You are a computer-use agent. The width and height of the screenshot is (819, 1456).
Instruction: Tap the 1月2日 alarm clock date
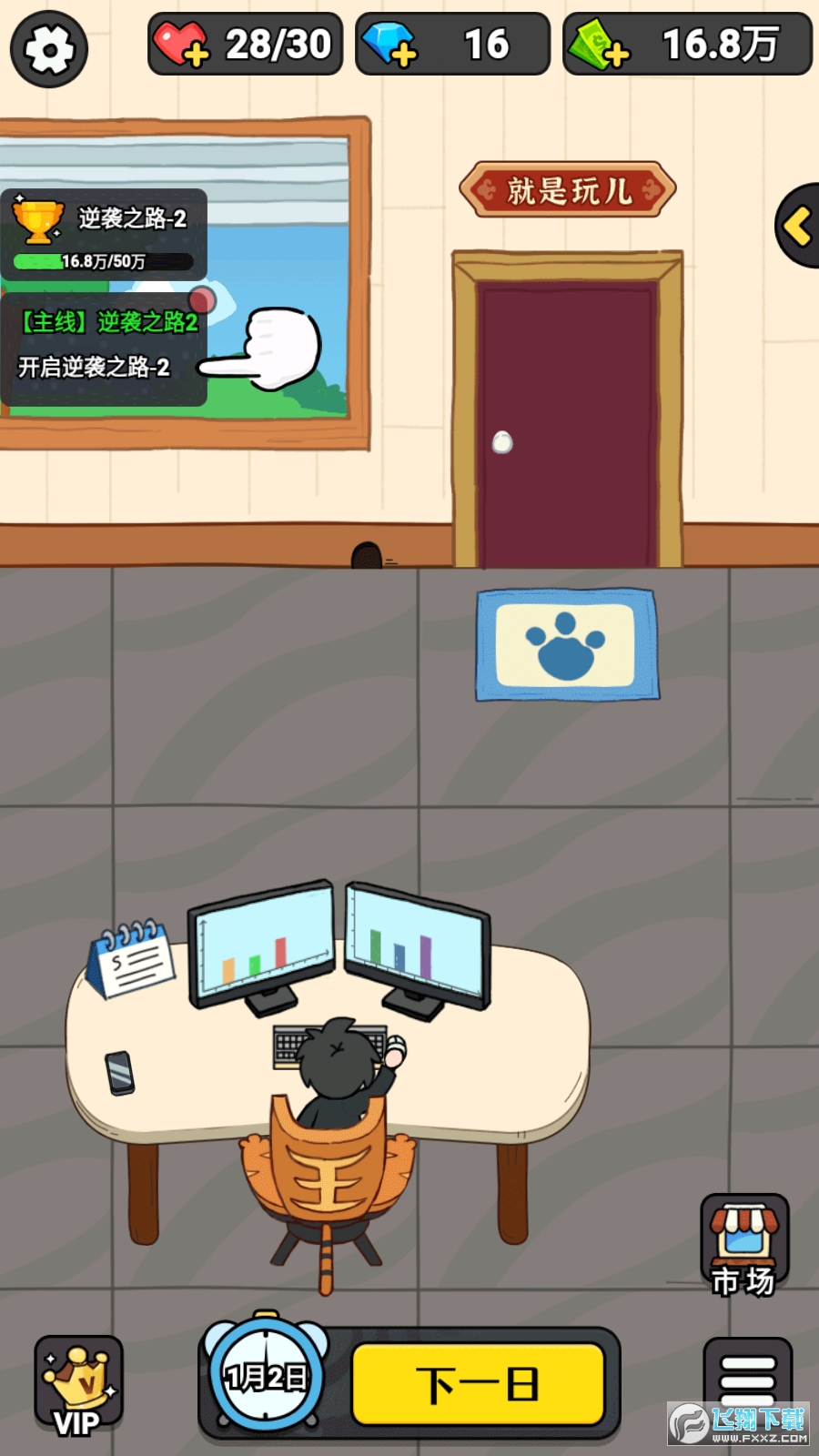[266, 1377]
